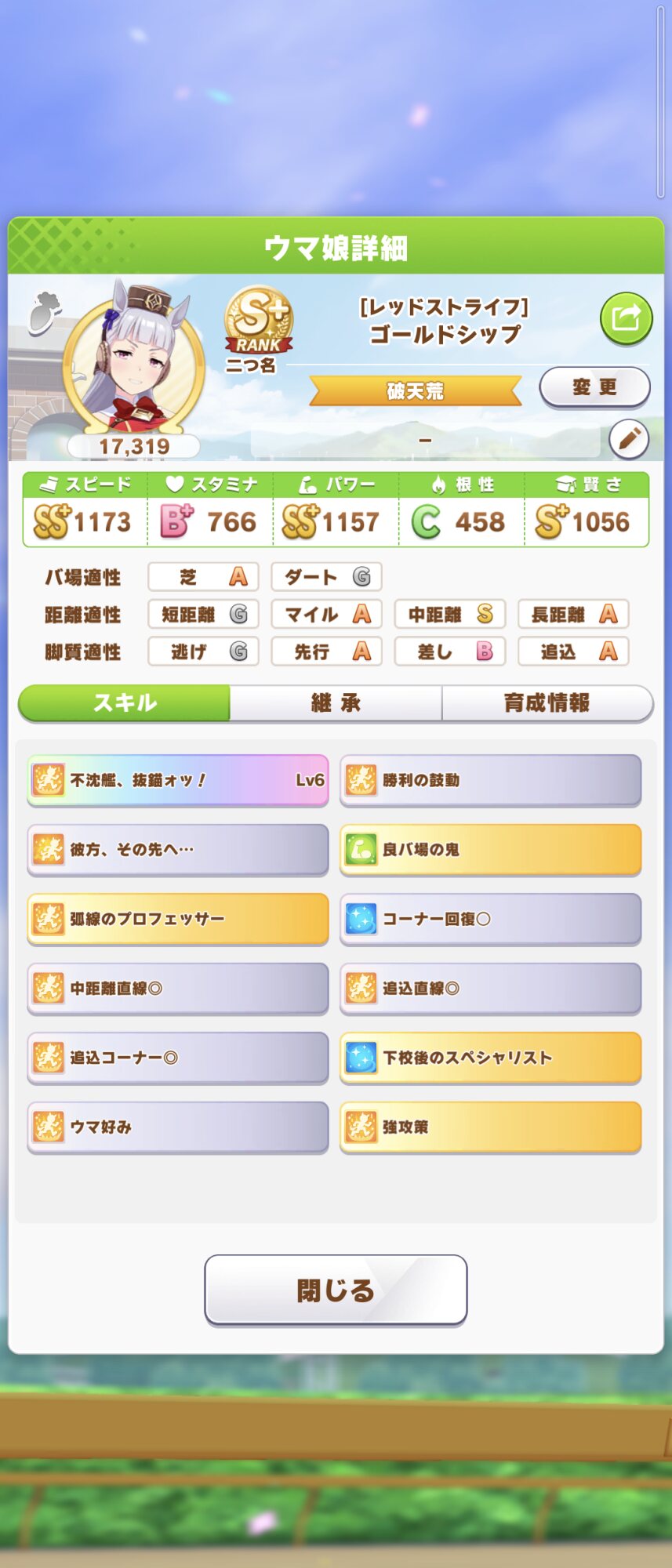The width and height of the screenshot is (672, 1568).
Task: View the コーナー回復○ skill
Action: click(490, 919)
